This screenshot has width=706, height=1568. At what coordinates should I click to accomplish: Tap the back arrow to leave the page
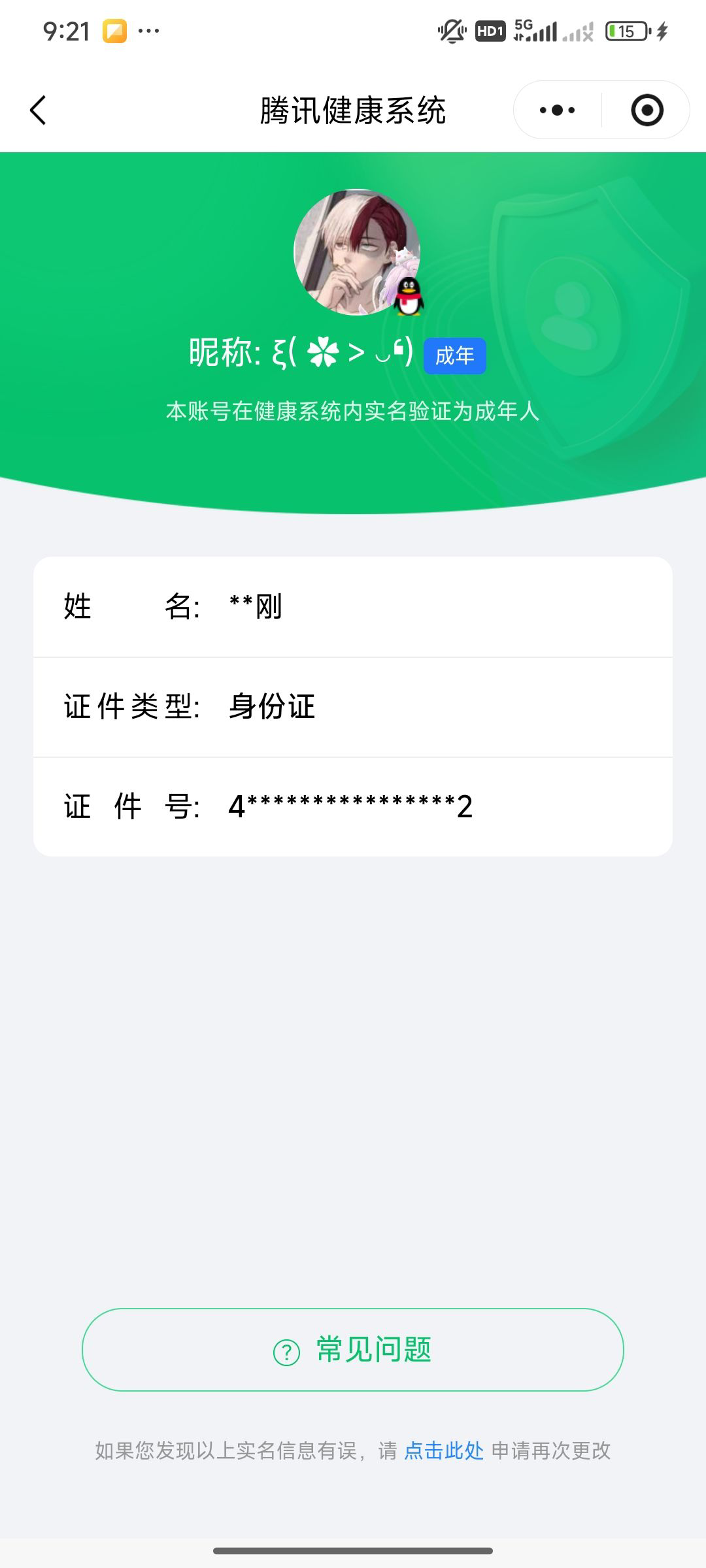[x=37, y=110]
